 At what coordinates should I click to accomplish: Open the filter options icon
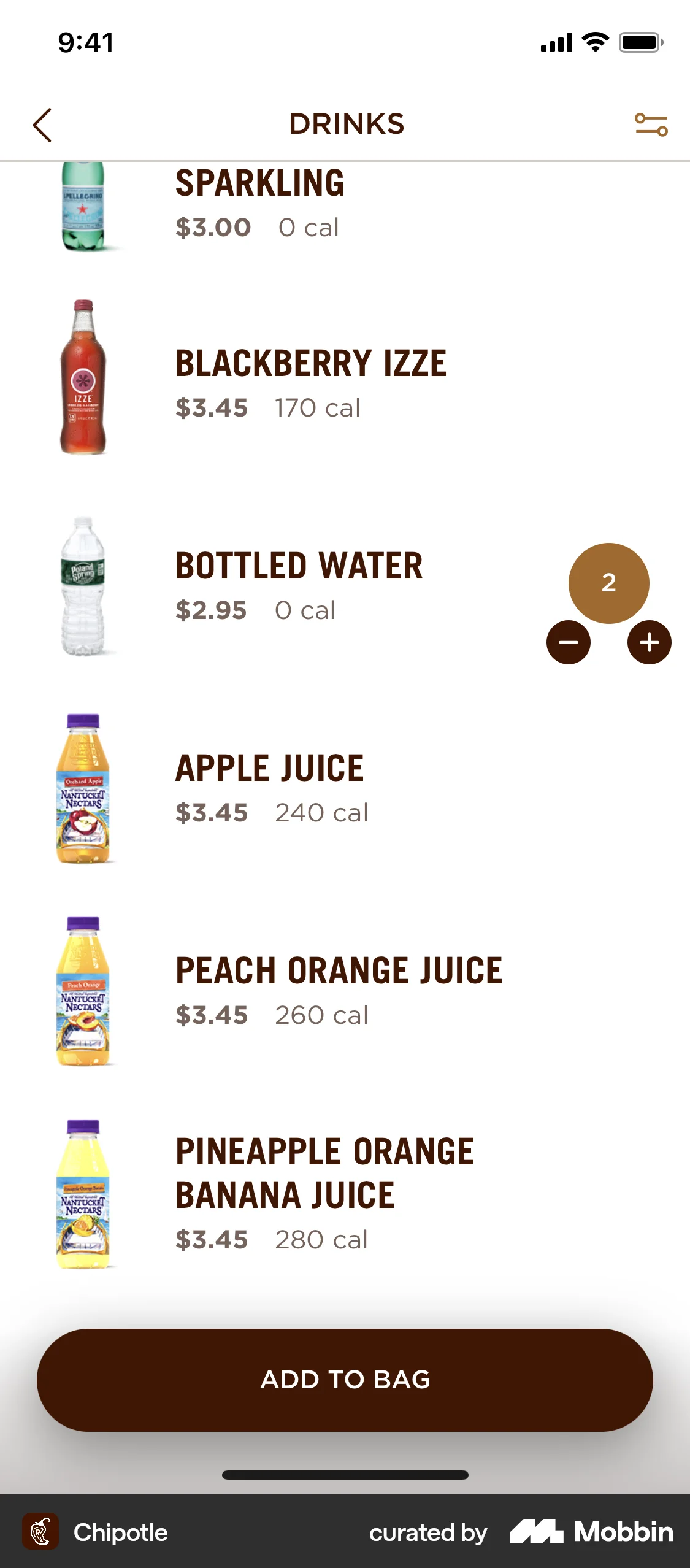651,125
